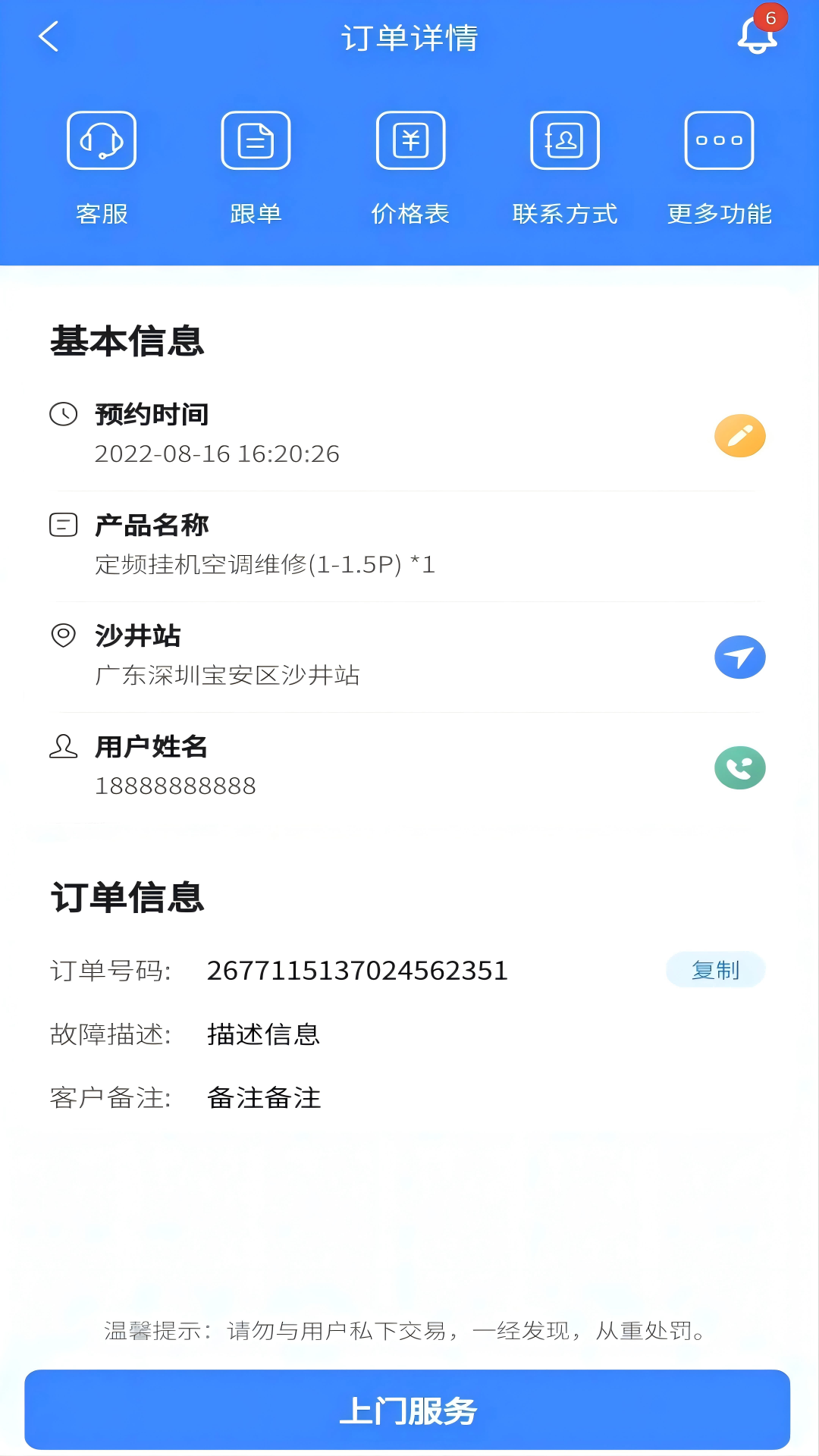Tap the phone number 18888888888
Viewport: 819px width, 1456px height.
click(176, 786)
